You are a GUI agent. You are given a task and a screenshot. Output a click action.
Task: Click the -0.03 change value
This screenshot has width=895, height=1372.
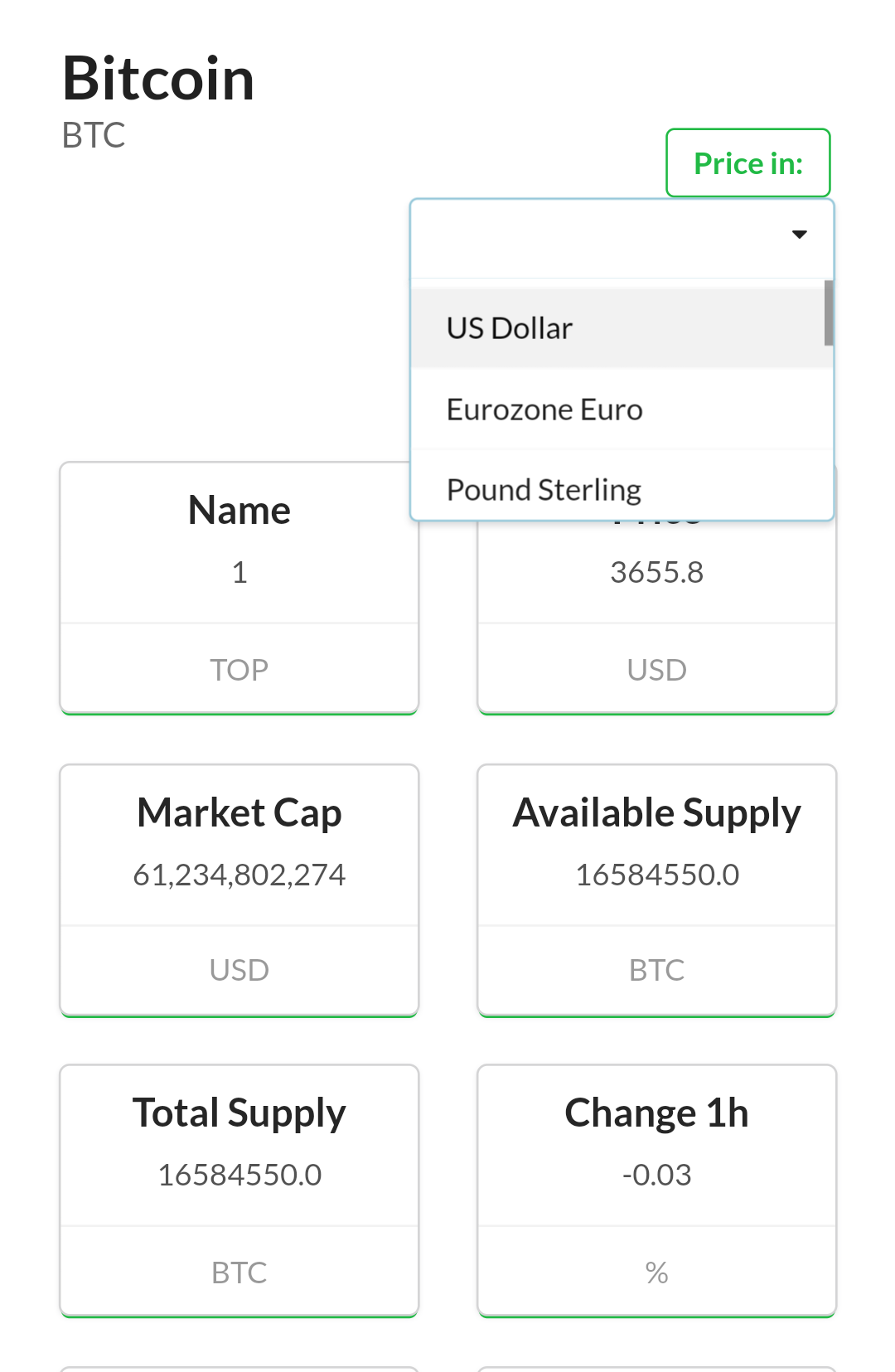(x=656, y=1173)
